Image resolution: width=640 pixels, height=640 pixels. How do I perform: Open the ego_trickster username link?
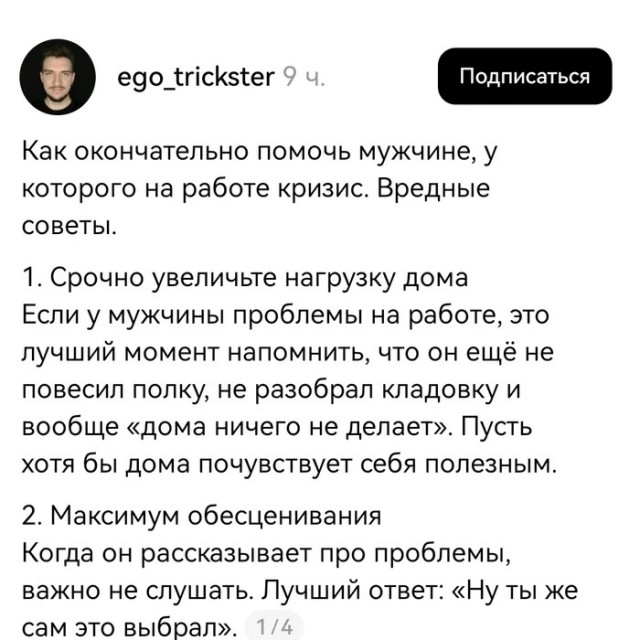(x=195, y=77)
